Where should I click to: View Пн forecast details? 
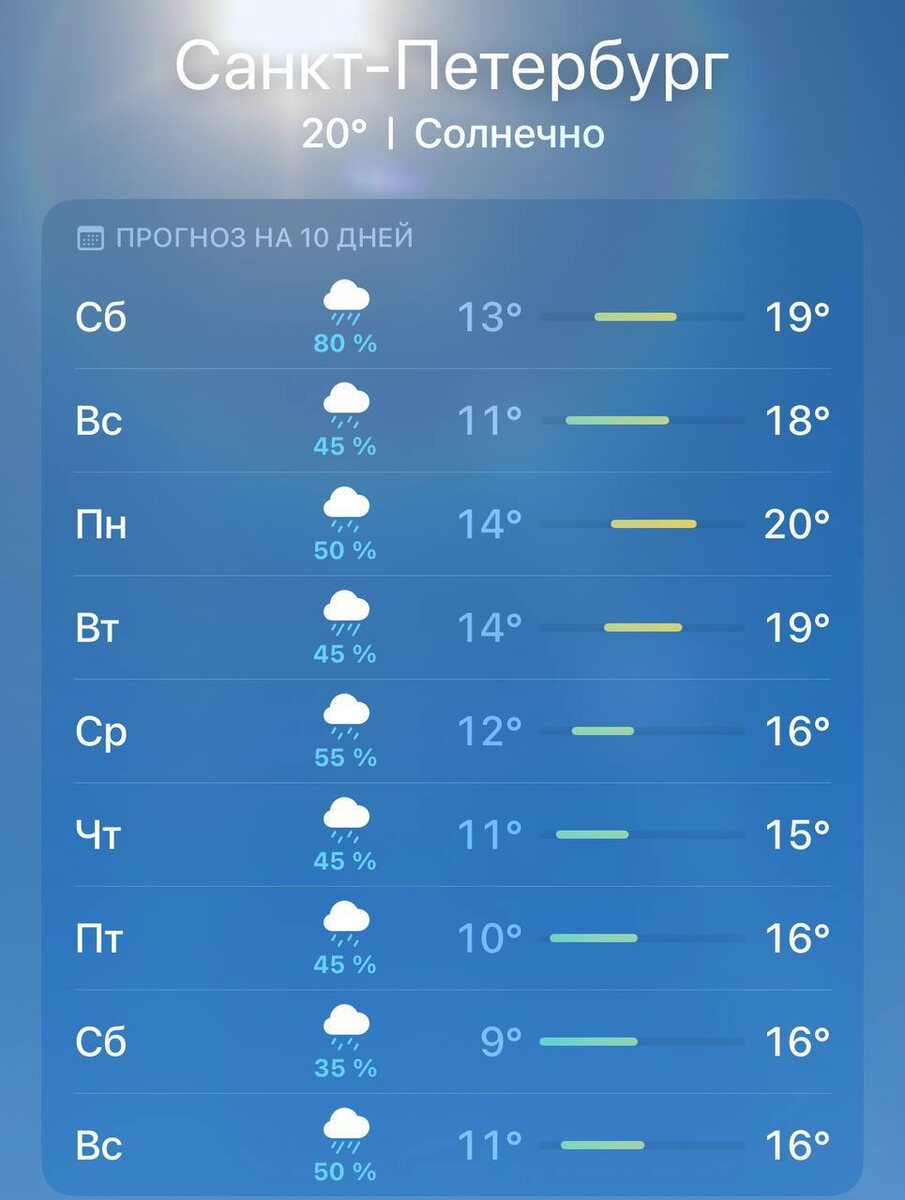452,524
